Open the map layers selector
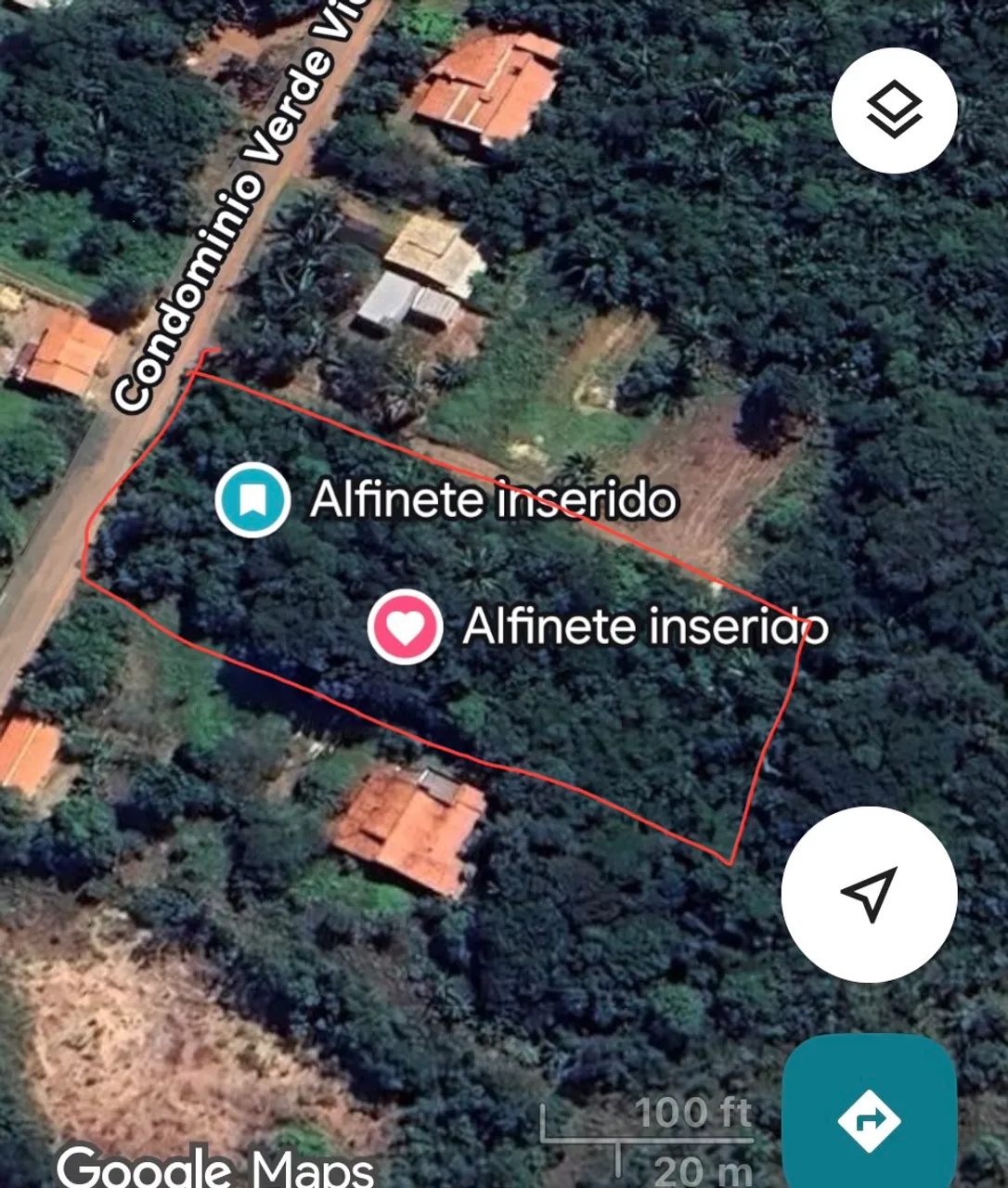Screen dimensions: 1008x1188 click(x=894, y=110)
